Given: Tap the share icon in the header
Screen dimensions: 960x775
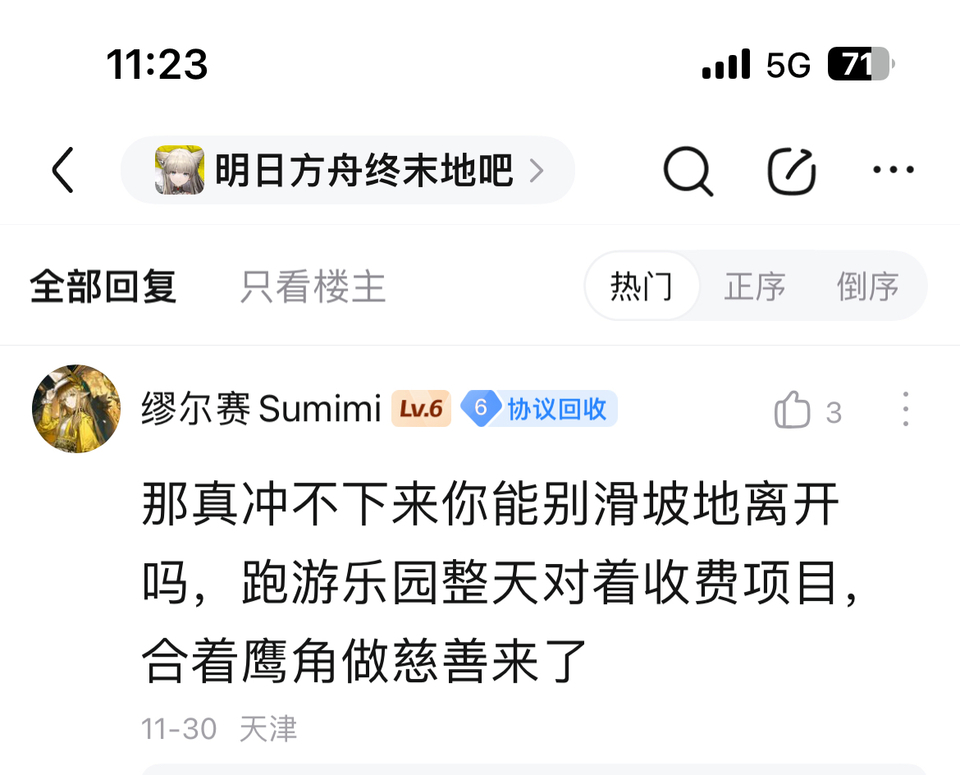Looking at the screenshot, I should (x=791, y=171).
